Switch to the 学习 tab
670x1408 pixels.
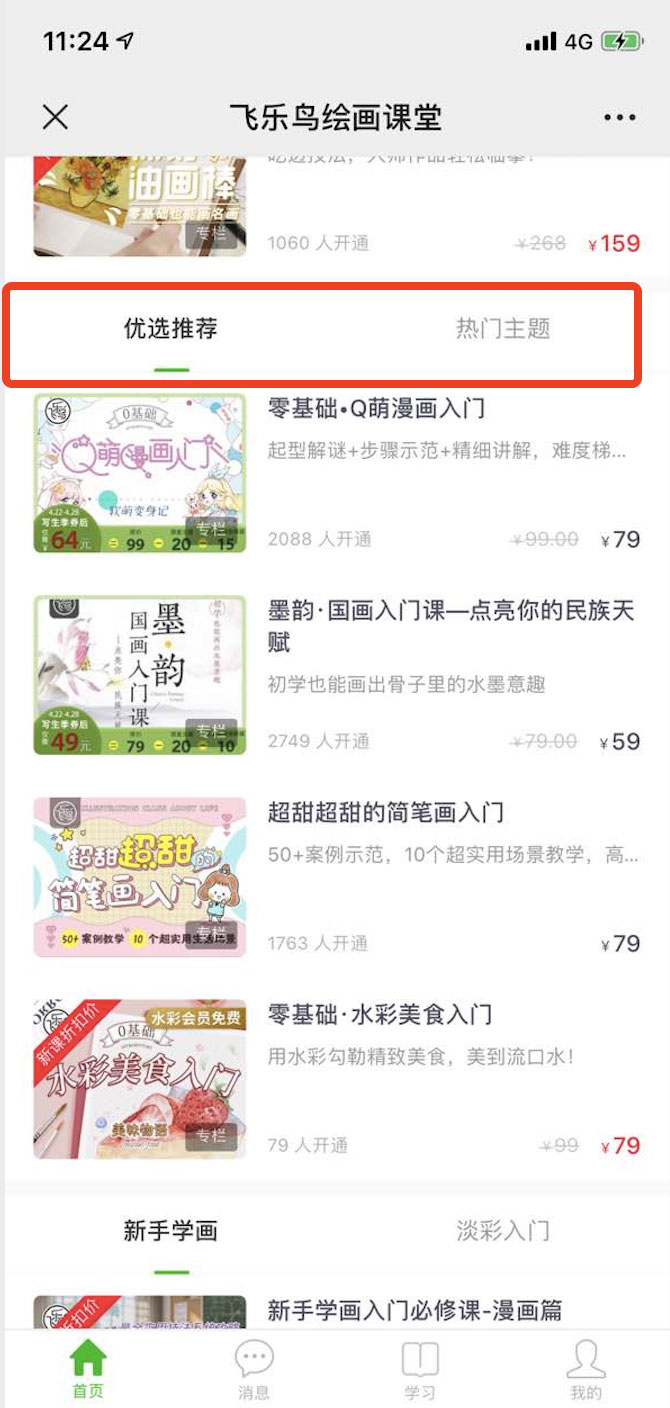coord(420,1370)
